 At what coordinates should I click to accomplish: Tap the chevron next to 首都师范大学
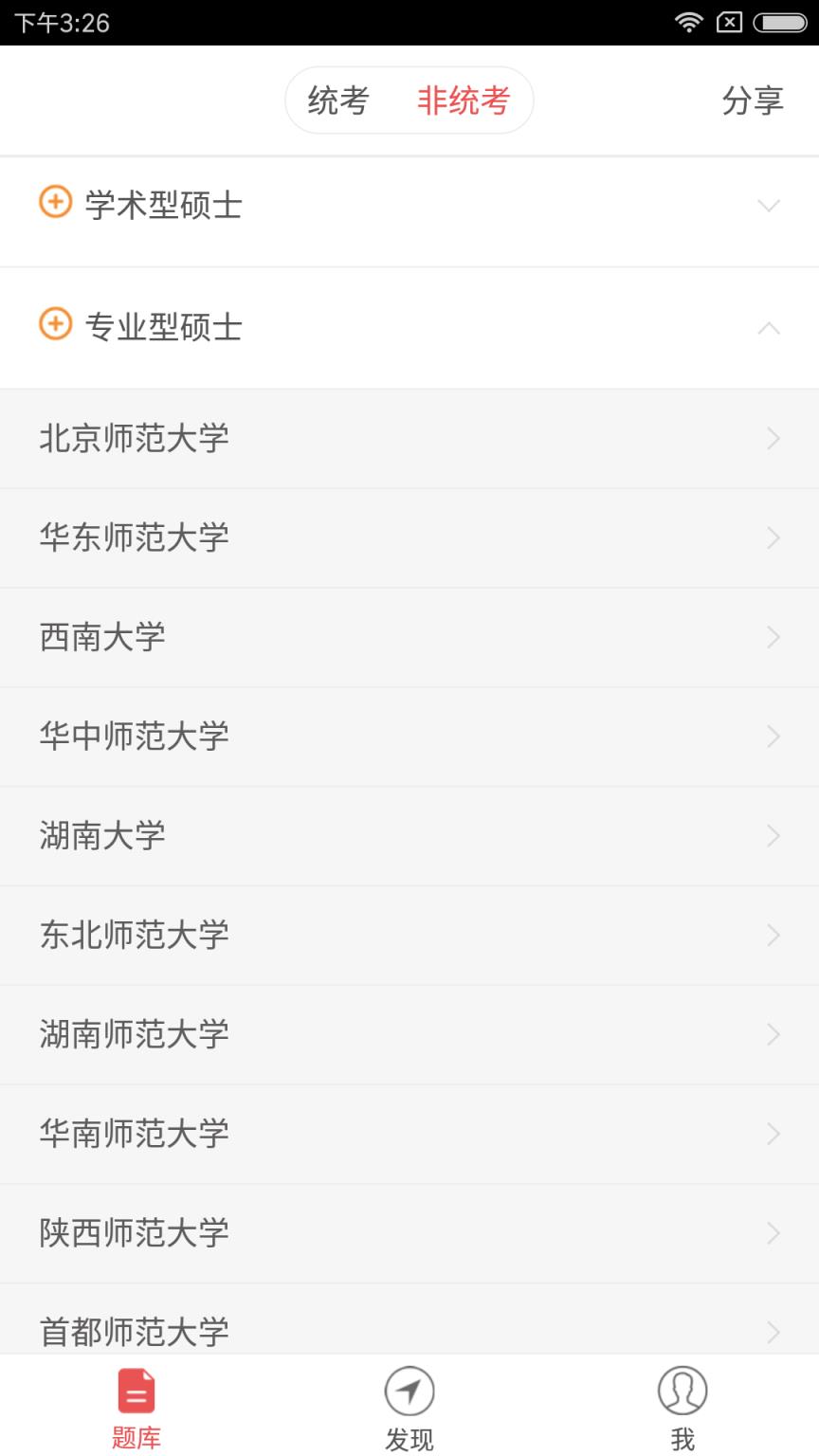(x=771, y=1332)
